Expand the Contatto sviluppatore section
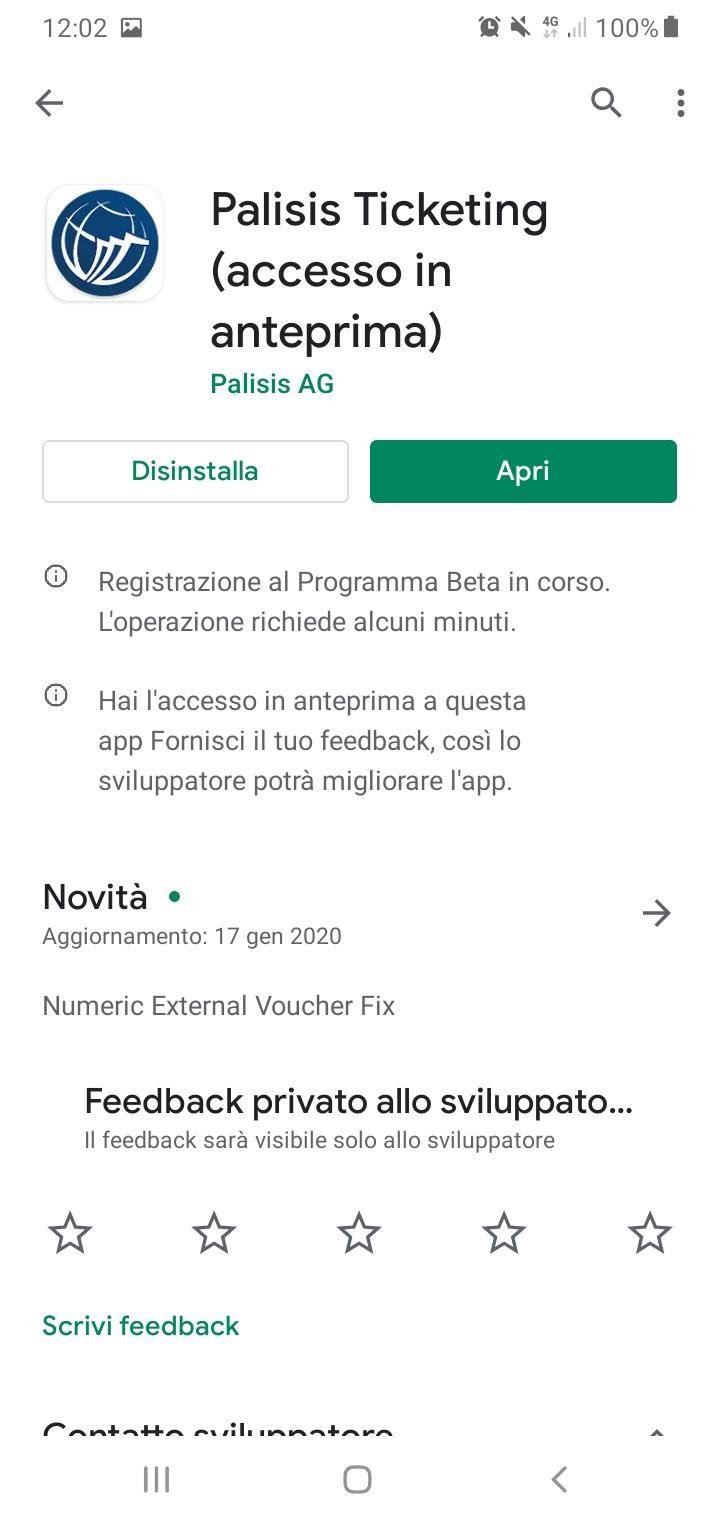The height and width of the screenshot is (1520, 720). 656,1430
